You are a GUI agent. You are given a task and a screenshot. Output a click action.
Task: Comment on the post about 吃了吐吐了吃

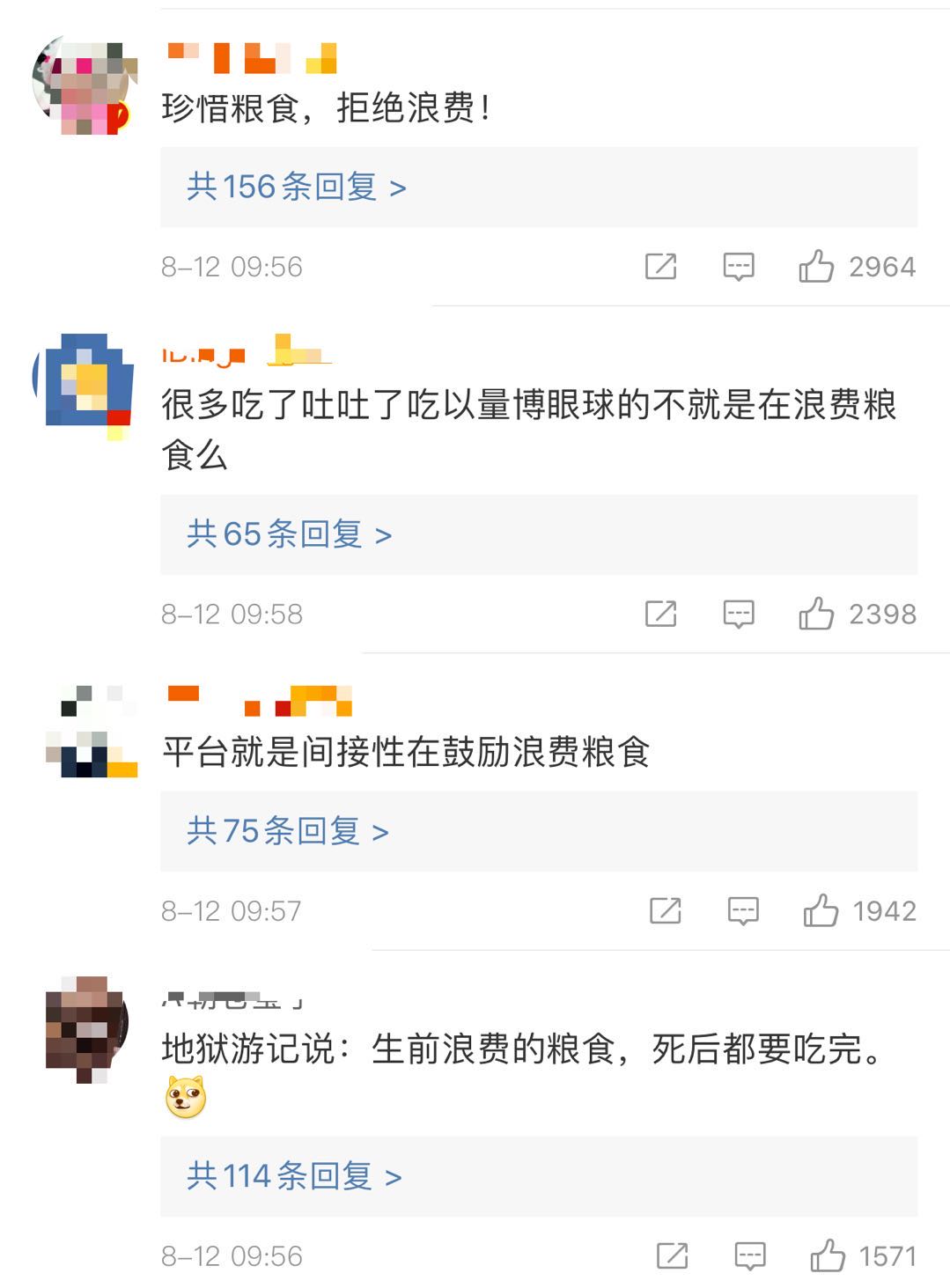click(738, 614)
